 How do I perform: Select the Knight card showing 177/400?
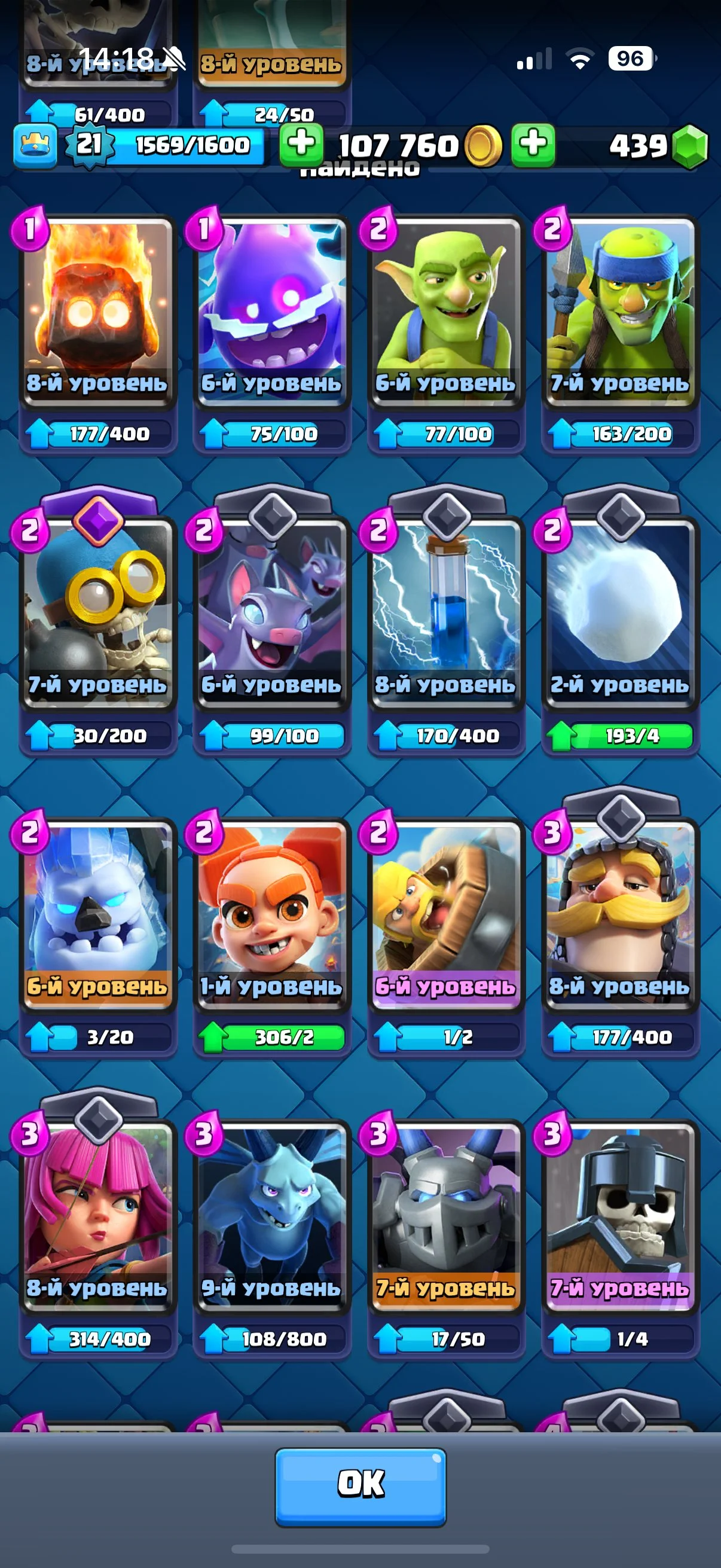point(619,915)
